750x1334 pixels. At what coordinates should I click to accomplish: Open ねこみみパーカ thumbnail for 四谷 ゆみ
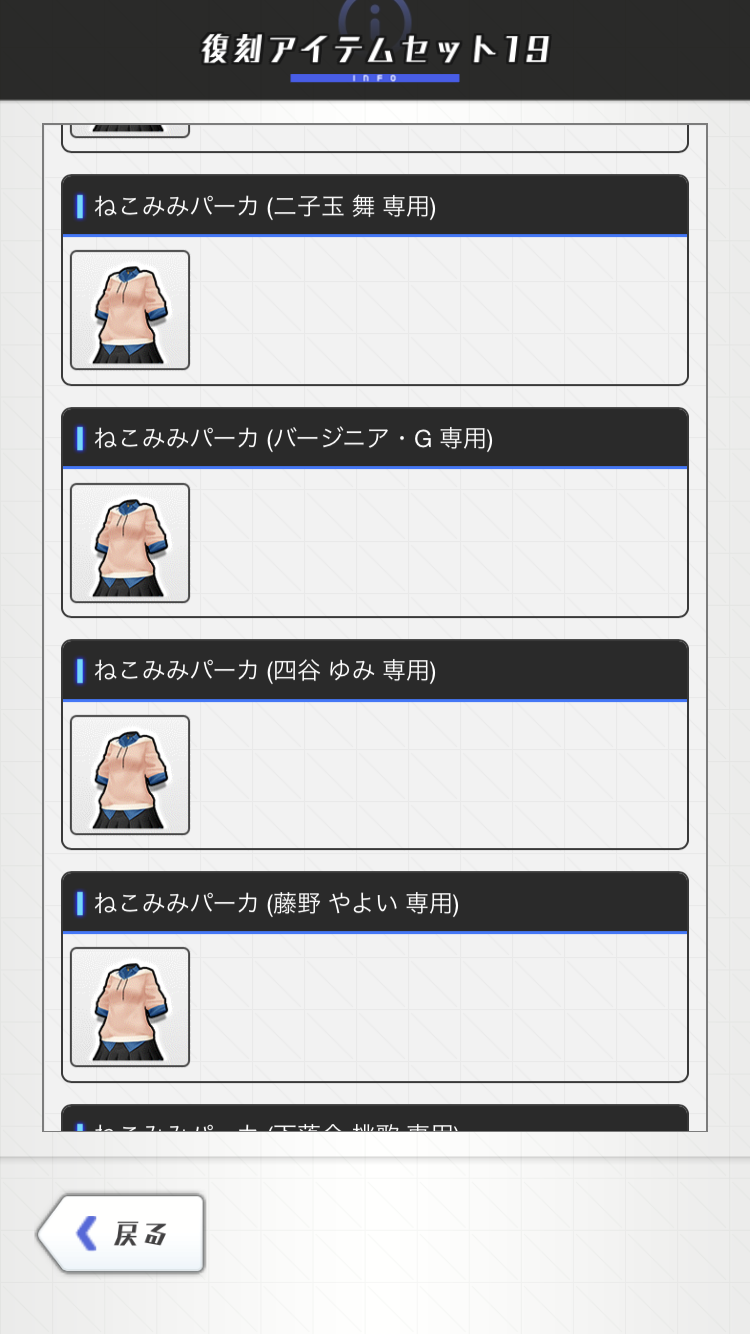130,775
